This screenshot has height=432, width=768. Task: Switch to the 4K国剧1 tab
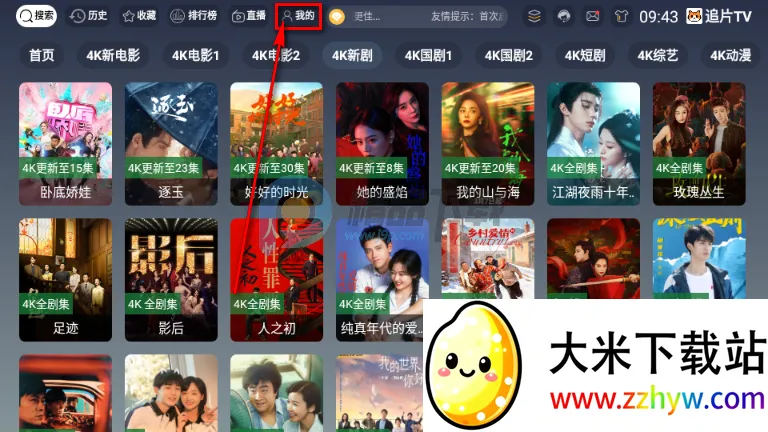click(428, 55)
